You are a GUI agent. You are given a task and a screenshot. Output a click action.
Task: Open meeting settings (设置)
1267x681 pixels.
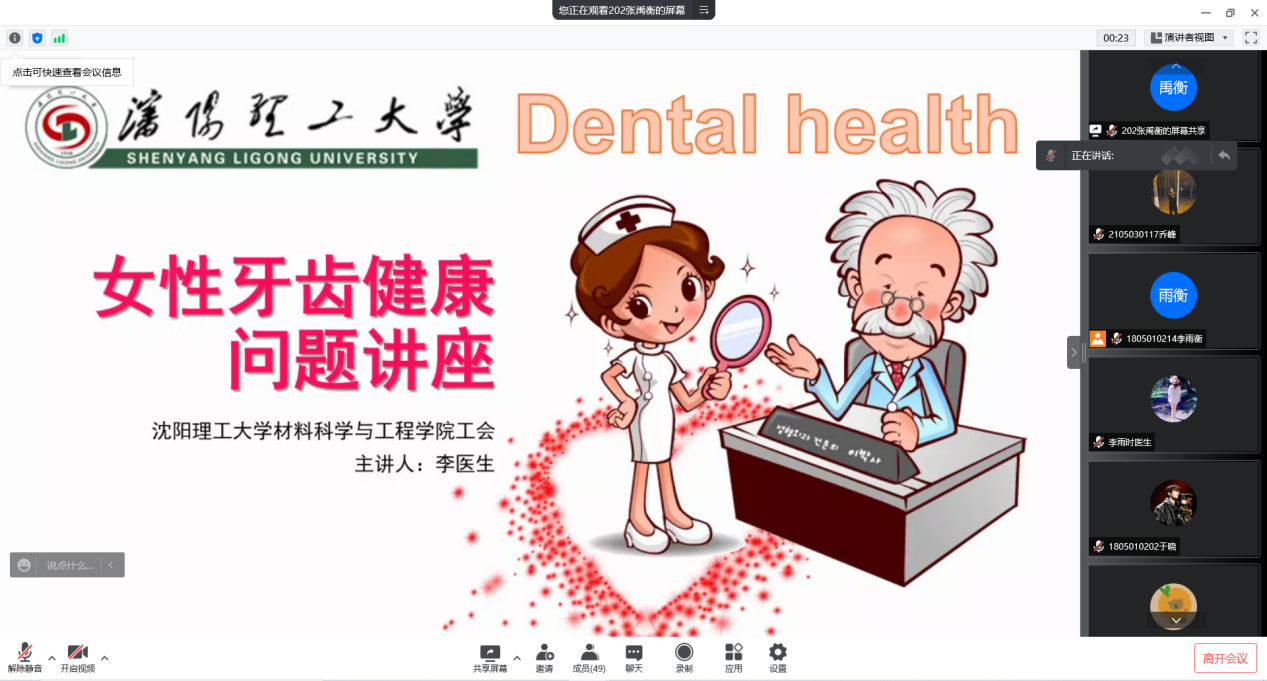coord(778,657)
